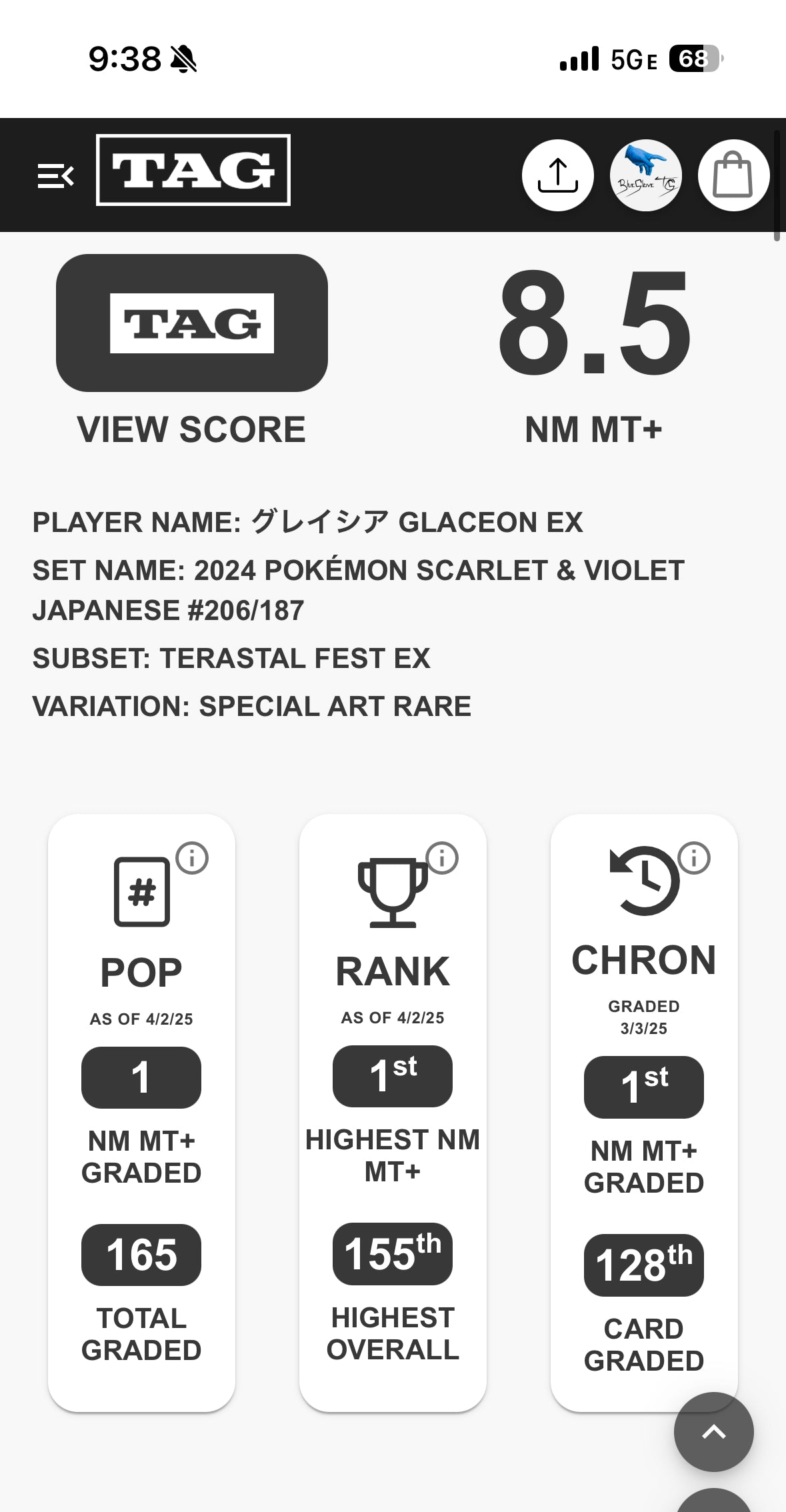This screenshot has width=786, height=1512.
Task: Open the shopping bag
Action: pos(733,175)
